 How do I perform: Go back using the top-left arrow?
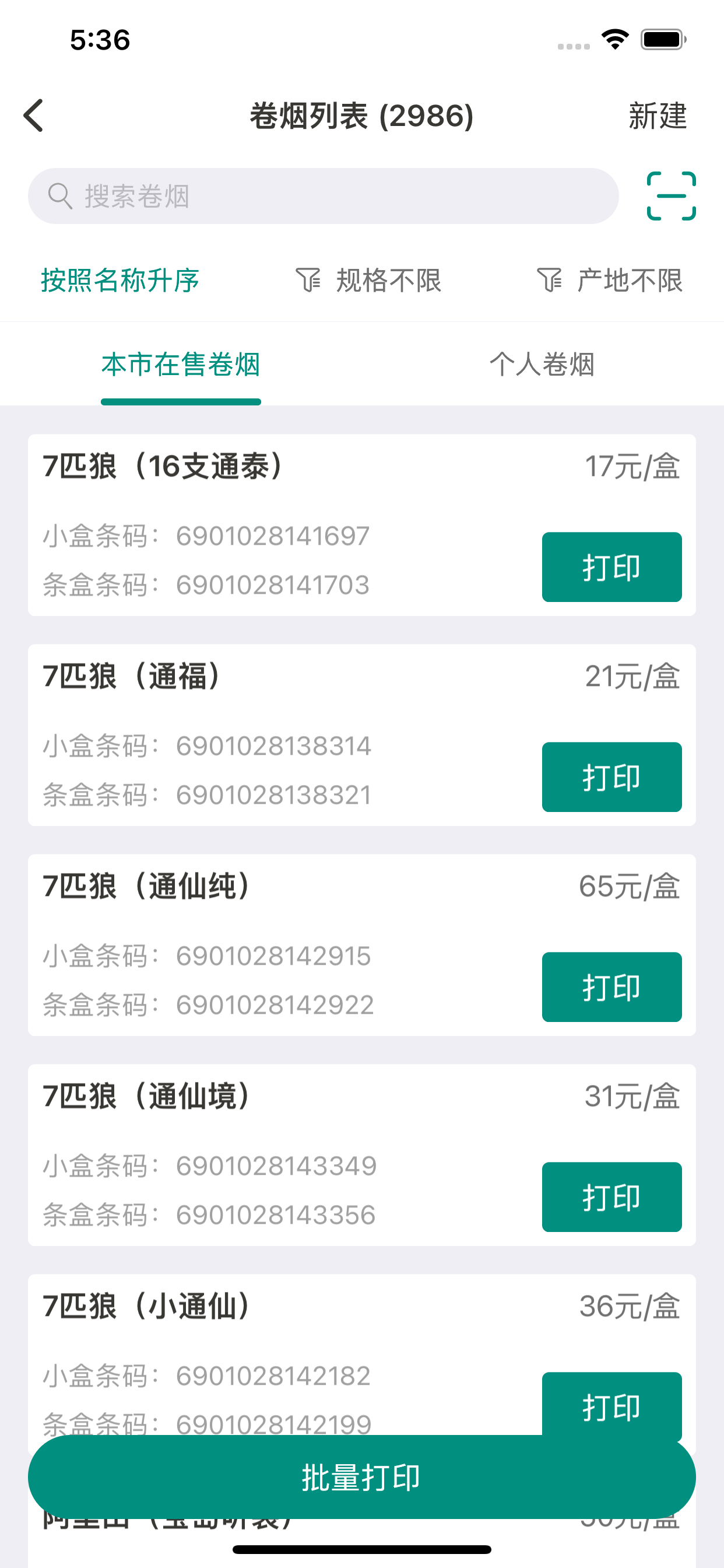pos(33,116)
